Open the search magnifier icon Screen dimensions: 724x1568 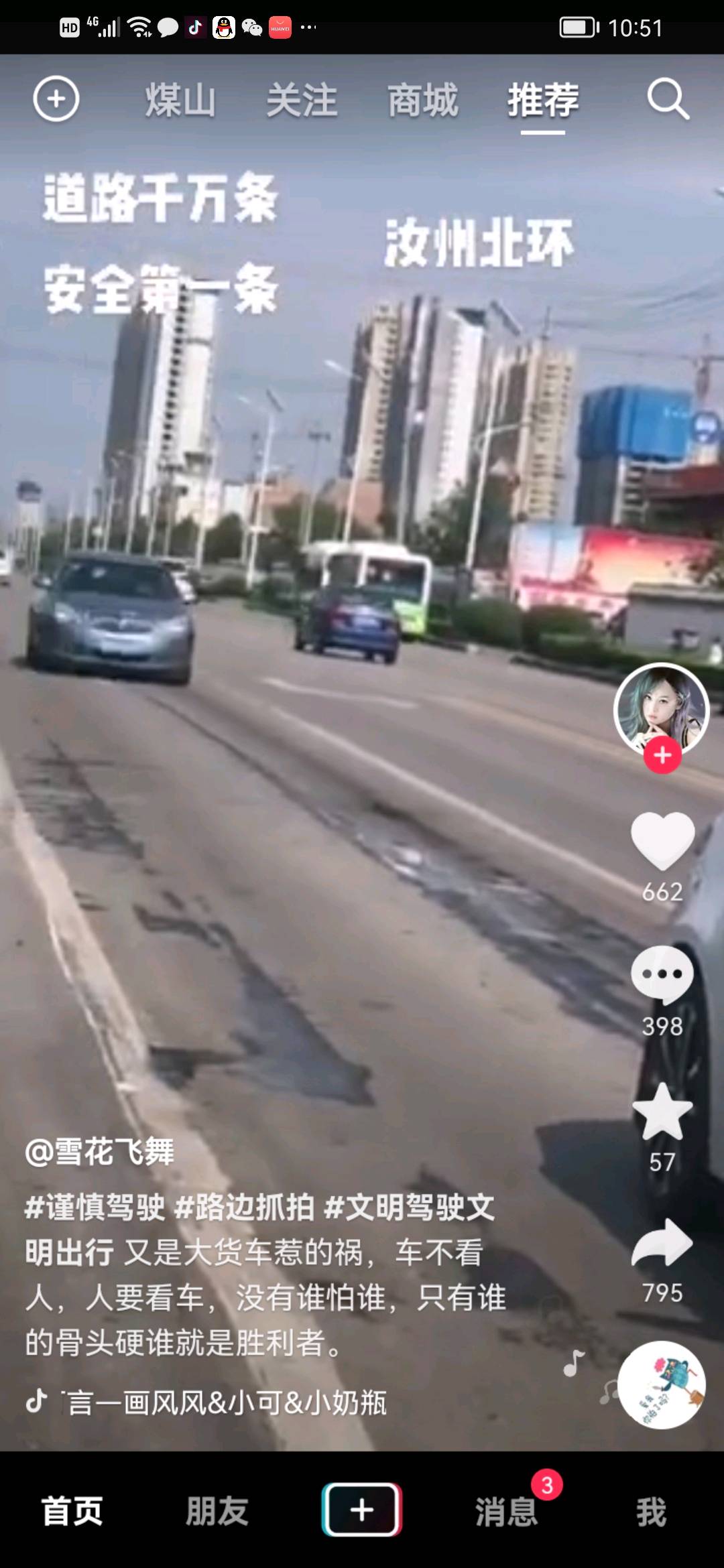tap(668, 101)
